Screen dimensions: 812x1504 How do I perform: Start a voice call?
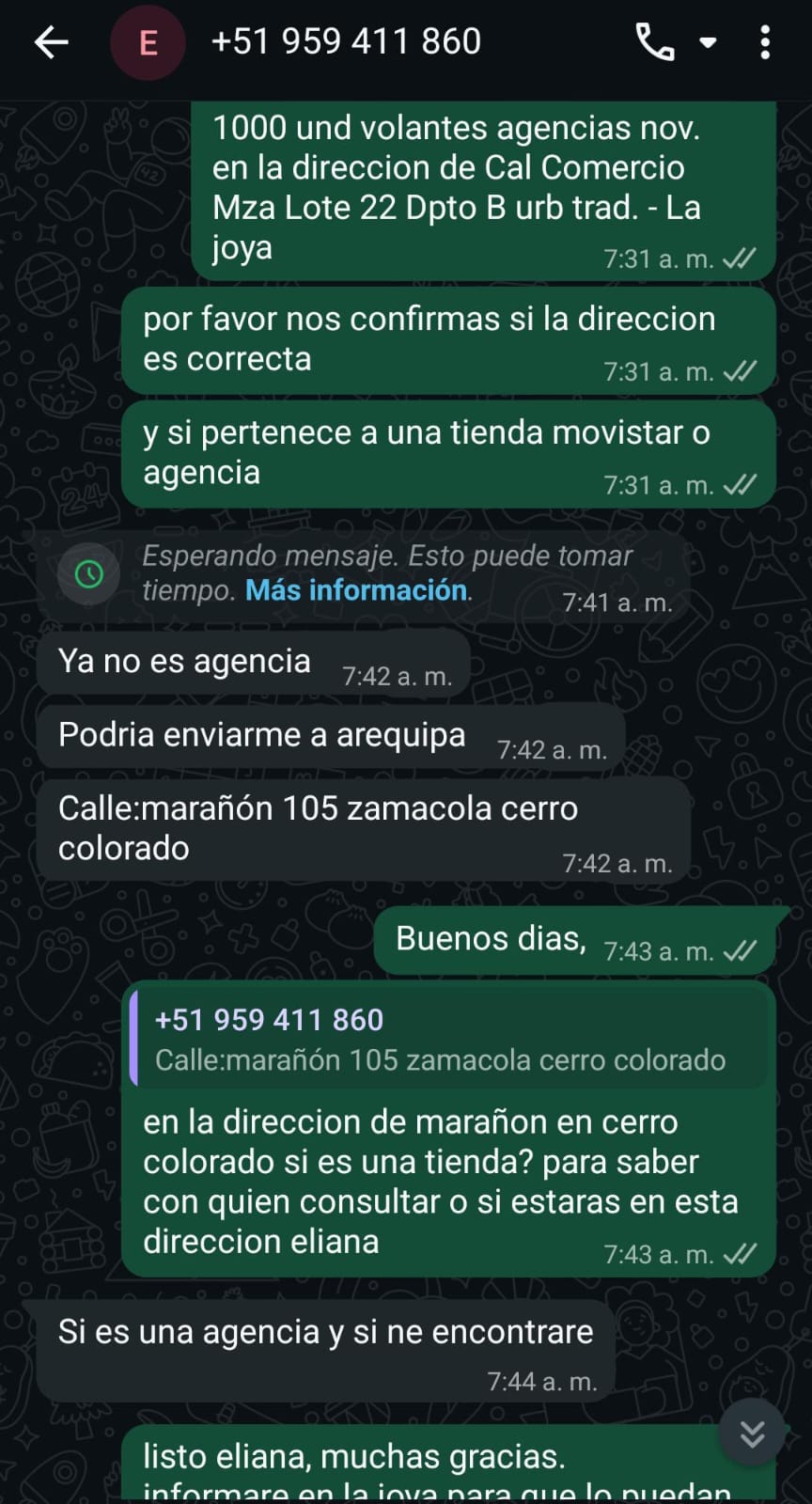[655, 42]
